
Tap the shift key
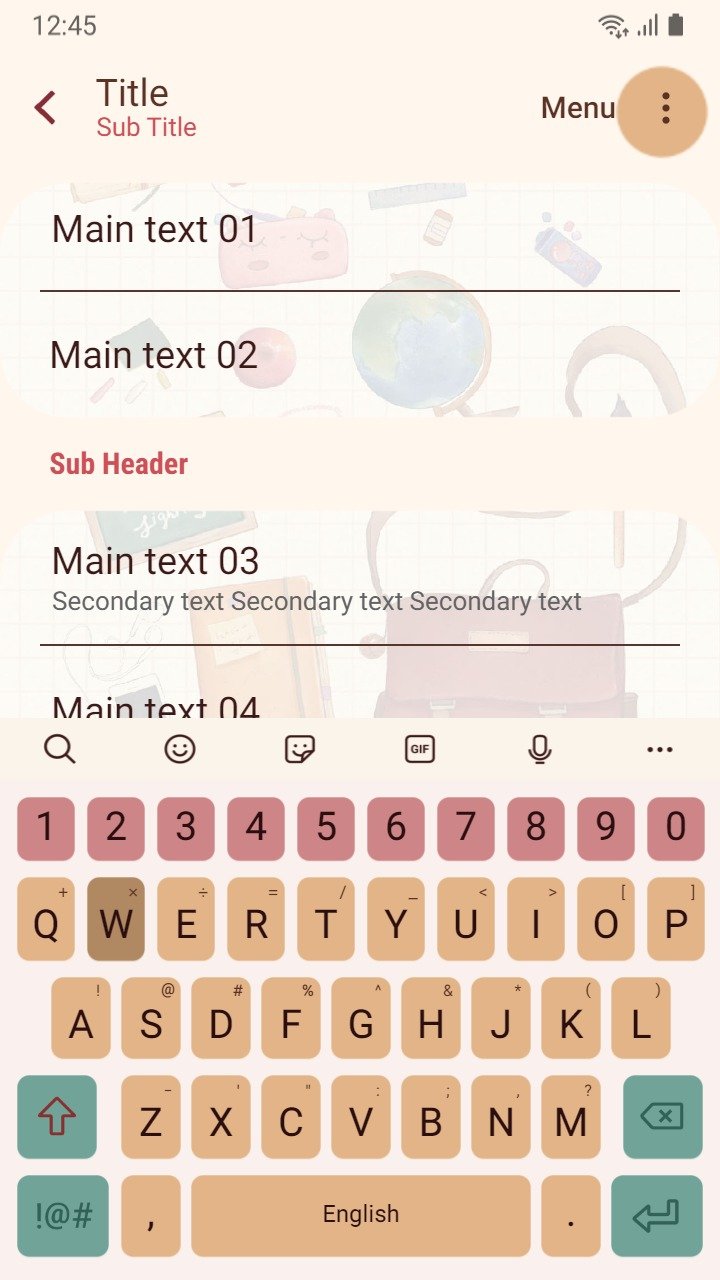coord(57,1116)
